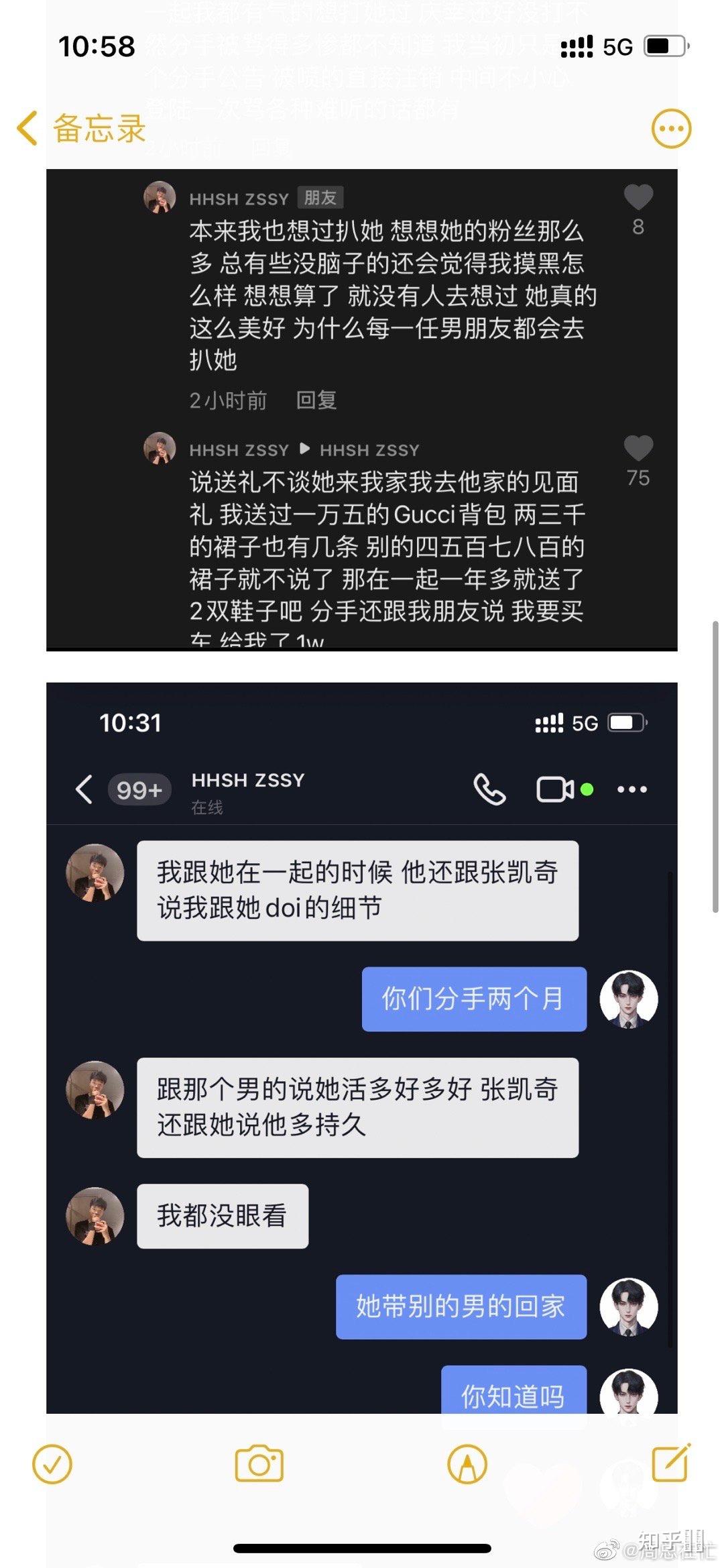Go back to the 备忘录 list

(x=80, y=128)
